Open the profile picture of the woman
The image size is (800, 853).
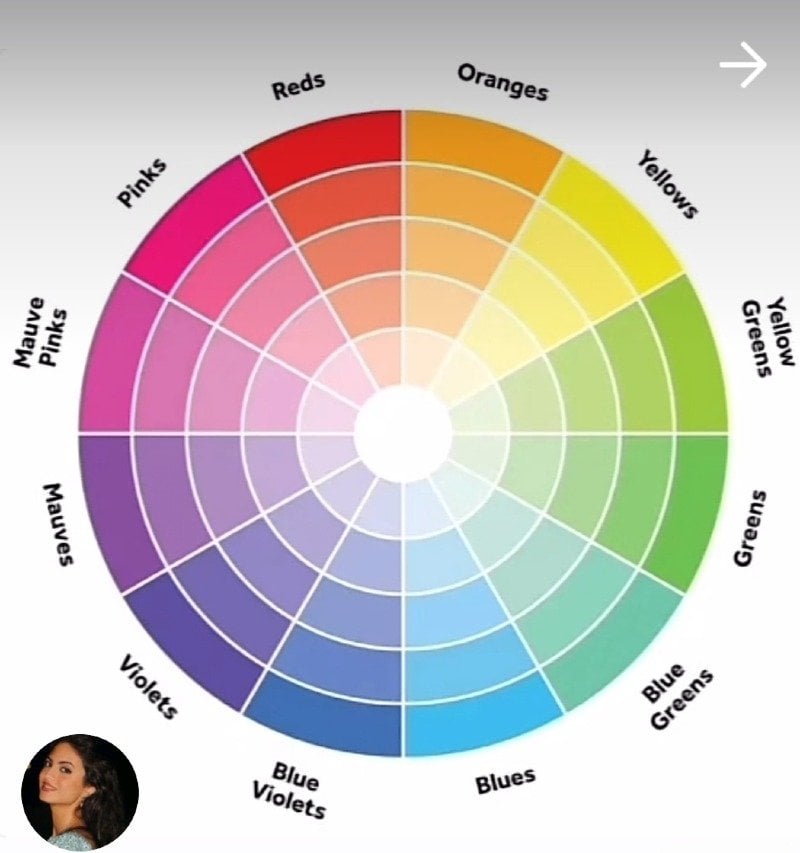pos(80,792)
